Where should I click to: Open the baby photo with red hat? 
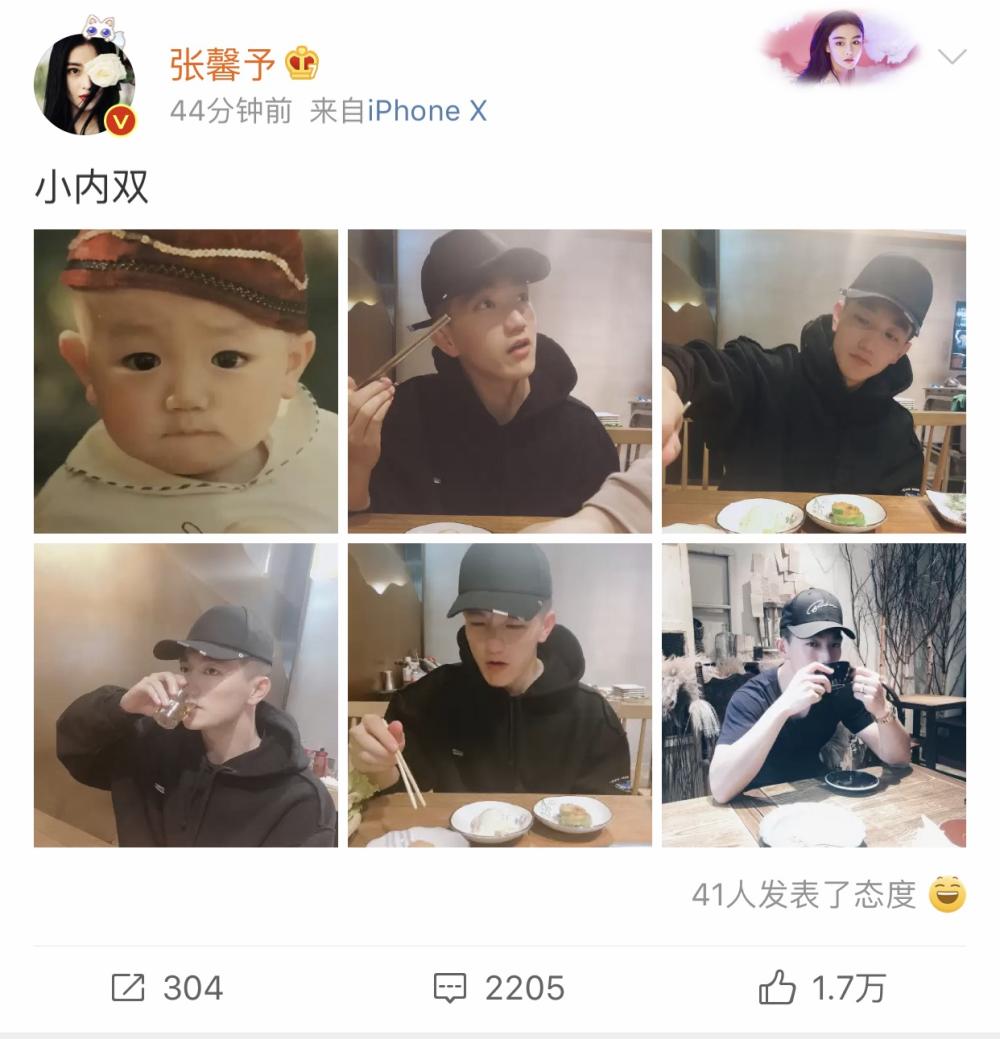point(186,381)
